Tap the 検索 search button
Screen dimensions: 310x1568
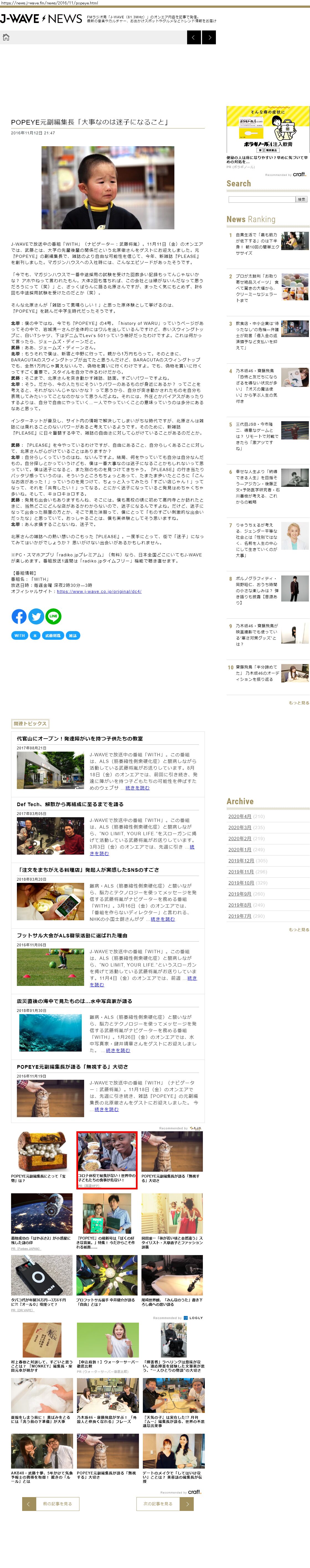tap(301, 199)
